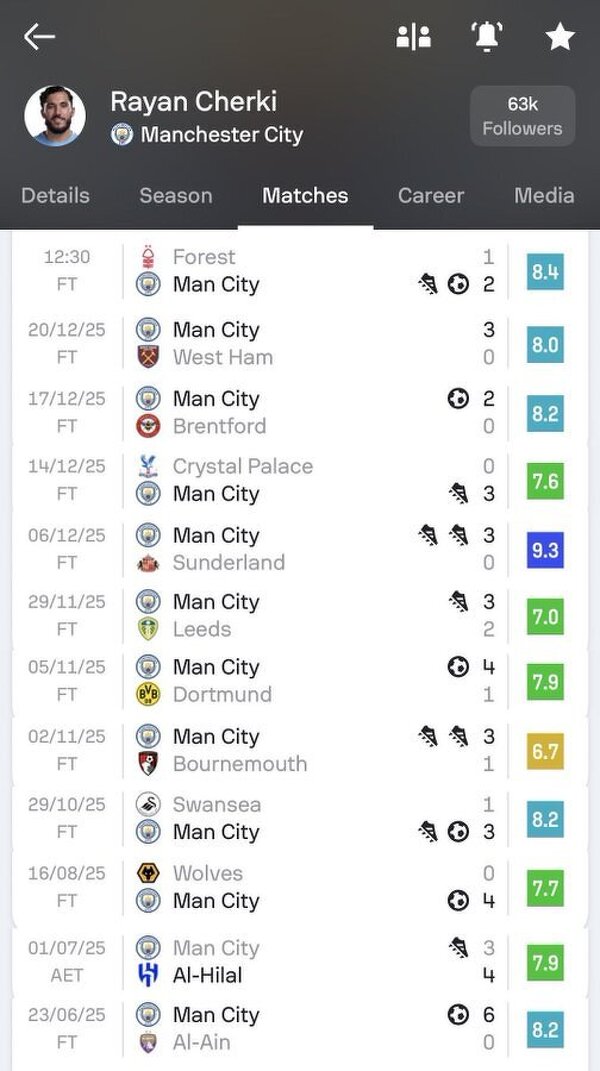
Task: Tap the notifications bell for Rayan Cherki
Action: pos(487,37)
